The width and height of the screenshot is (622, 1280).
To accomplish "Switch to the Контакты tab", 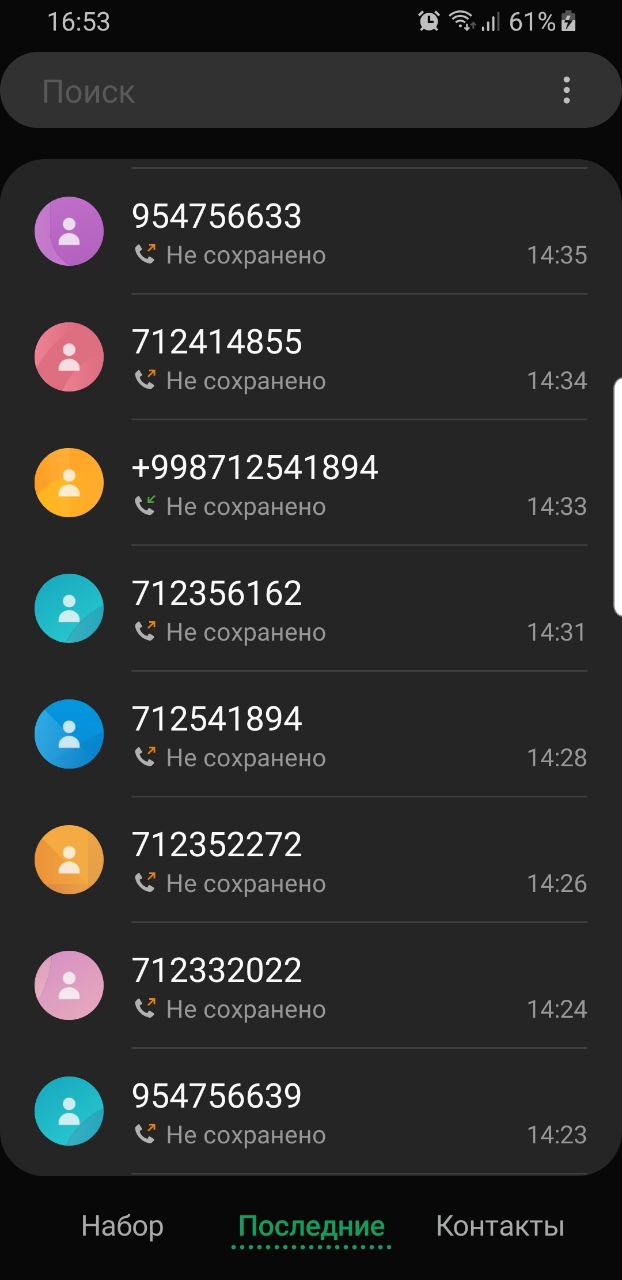I will click(500, 1226).
